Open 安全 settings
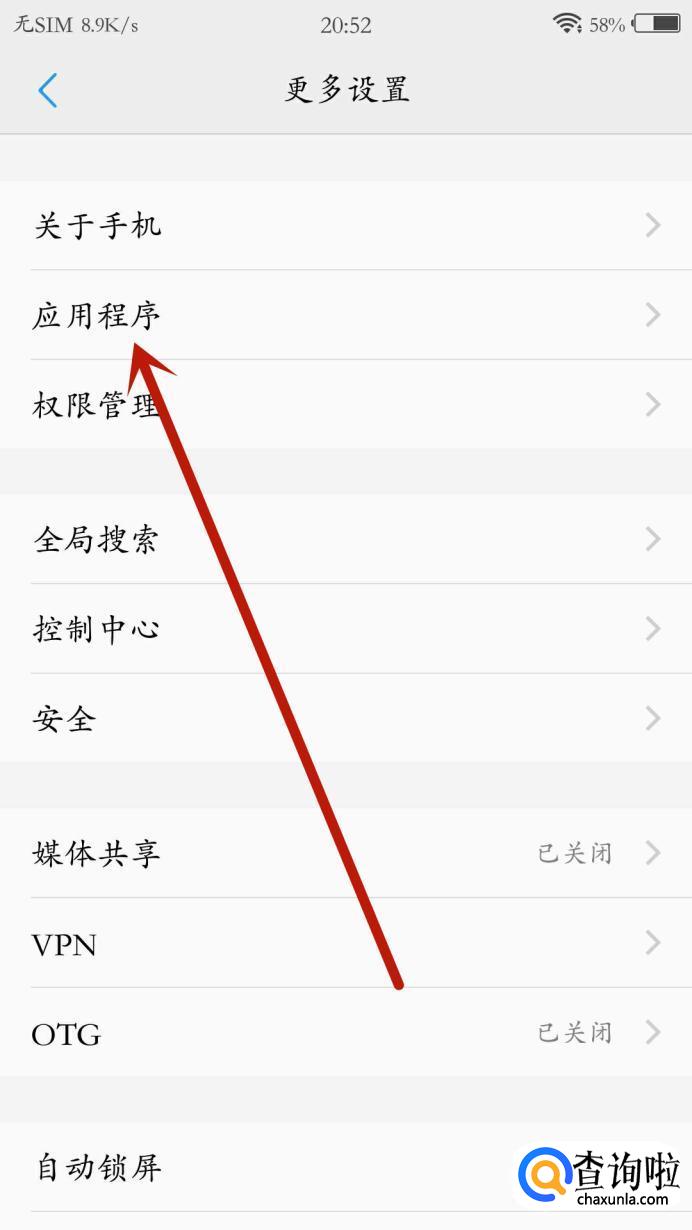The height and width of the screenshot is (1230, 692). 346,718
